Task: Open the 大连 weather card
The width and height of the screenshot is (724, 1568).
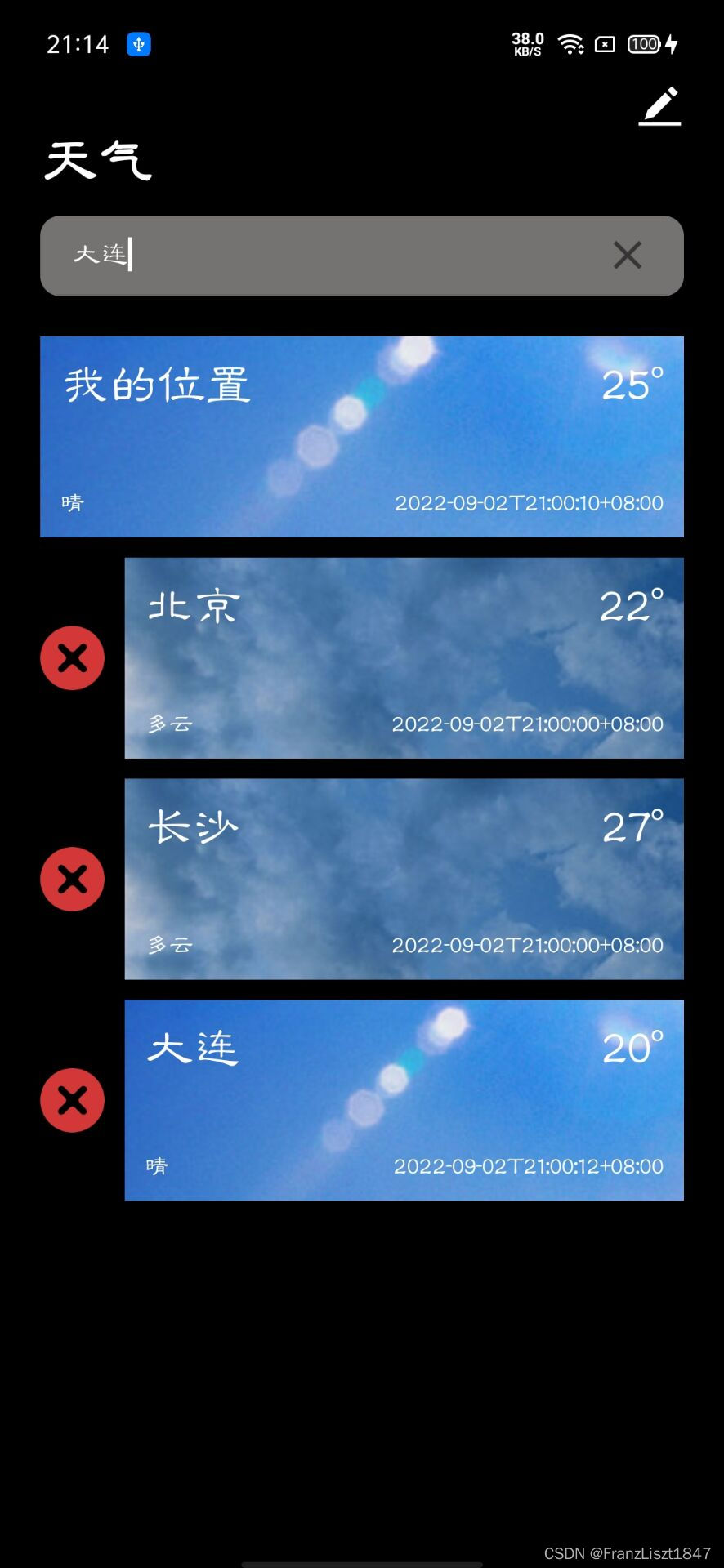Action: click(x=404, y=1100)
